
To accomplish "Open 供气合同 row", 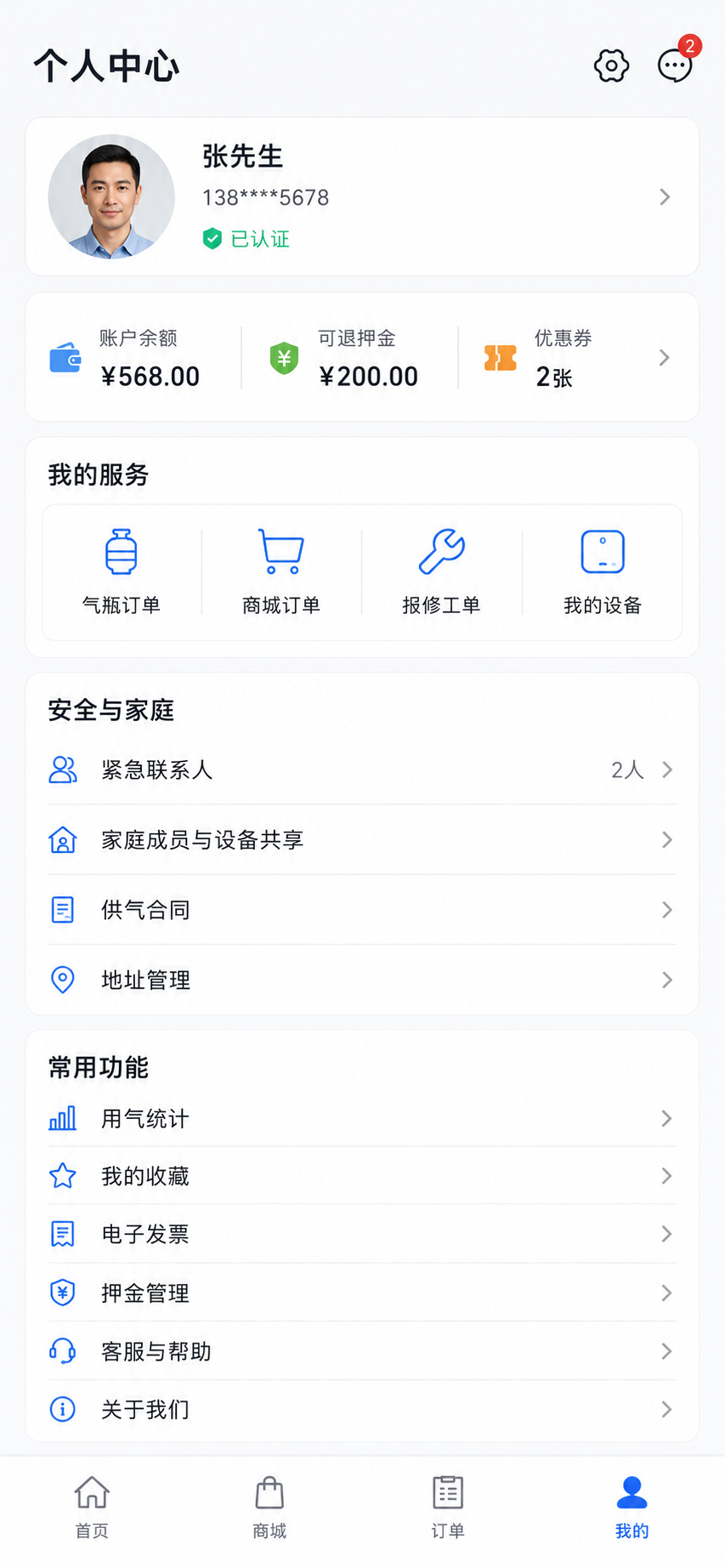I will 362,910.
